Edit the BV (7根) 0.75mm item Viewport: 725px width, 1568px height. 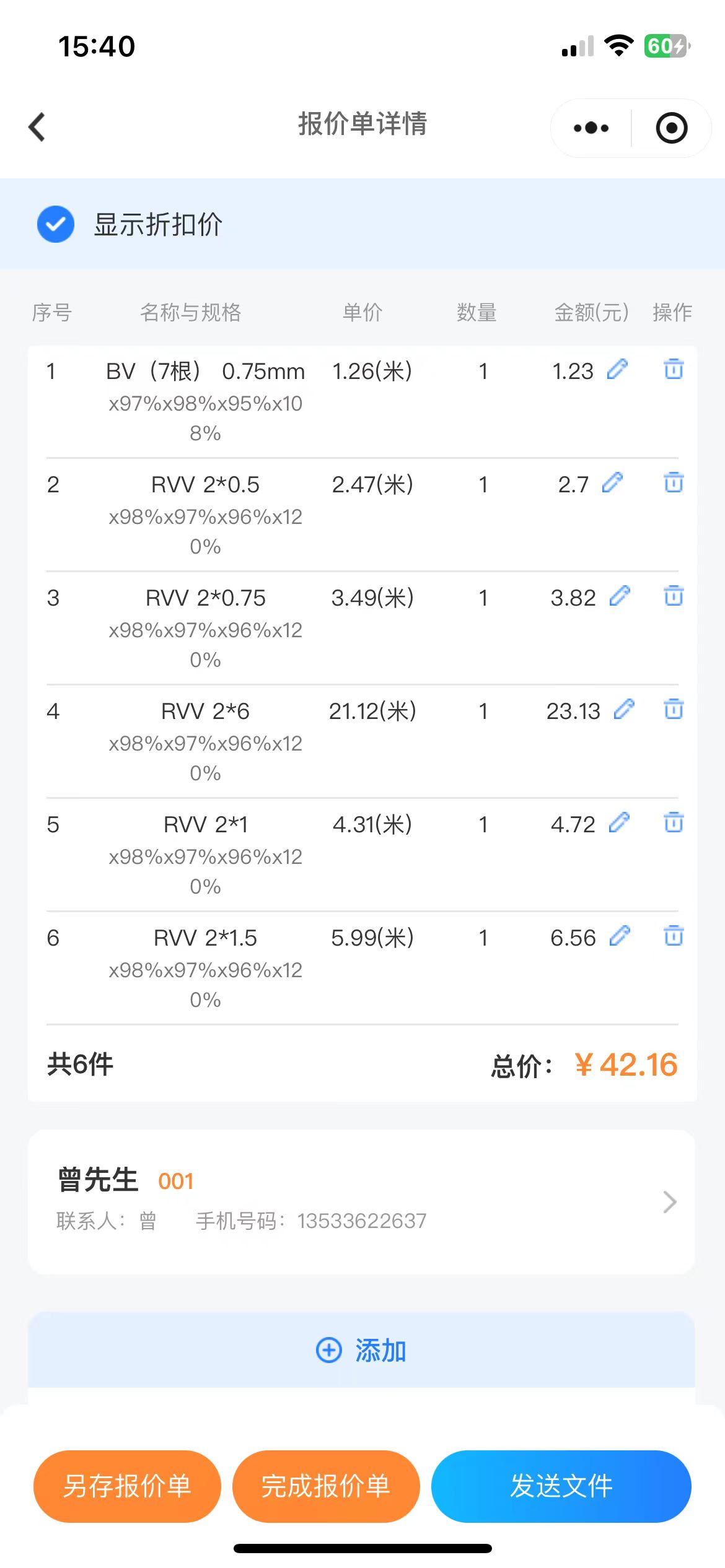618,369
